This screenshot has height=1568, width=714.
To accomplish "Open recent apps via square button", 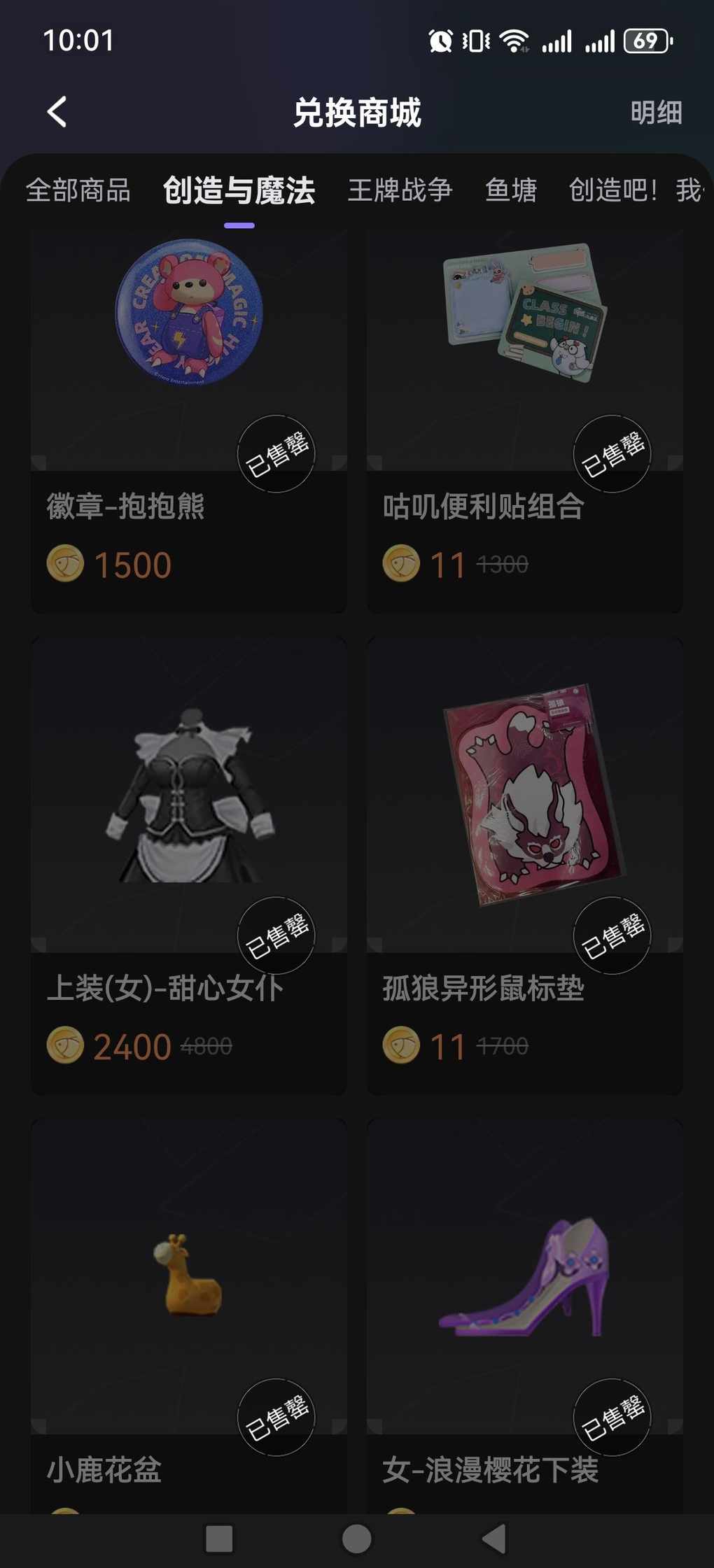I will tap(219, 1539).
